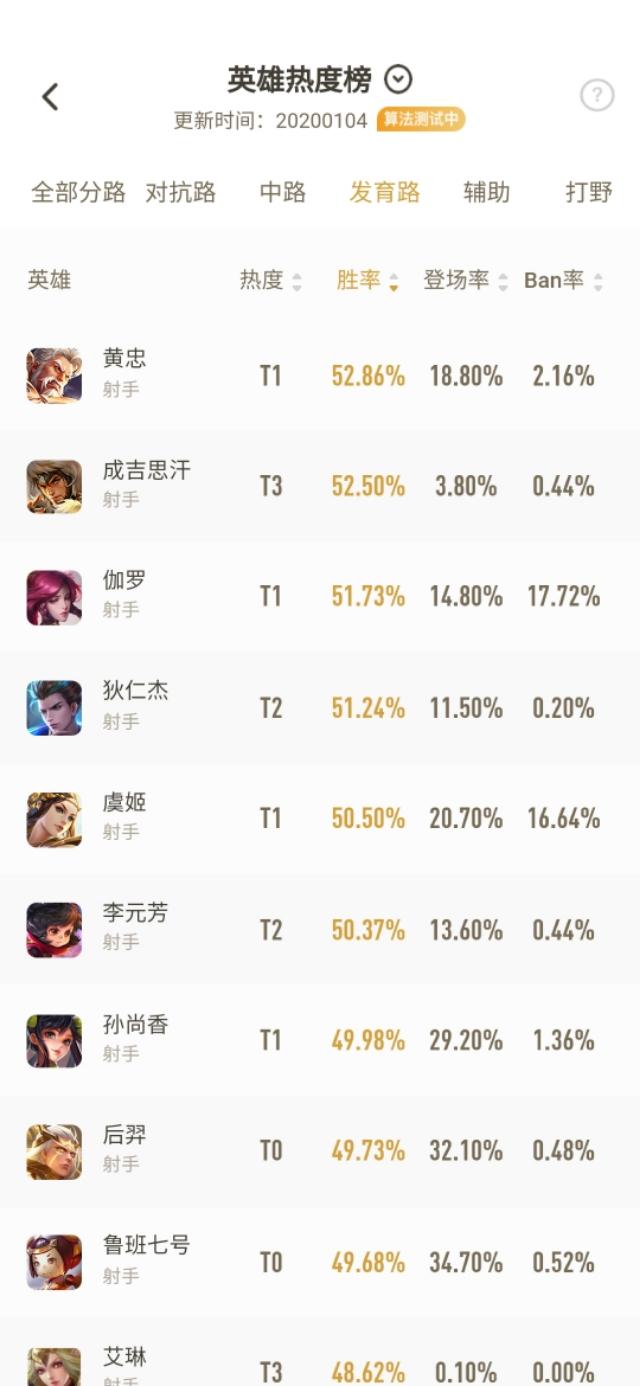Expand the 英雄热度榜 title dropdown
Image resolution: width=640 pixels, height=1386 pixels.
[398, 79]
